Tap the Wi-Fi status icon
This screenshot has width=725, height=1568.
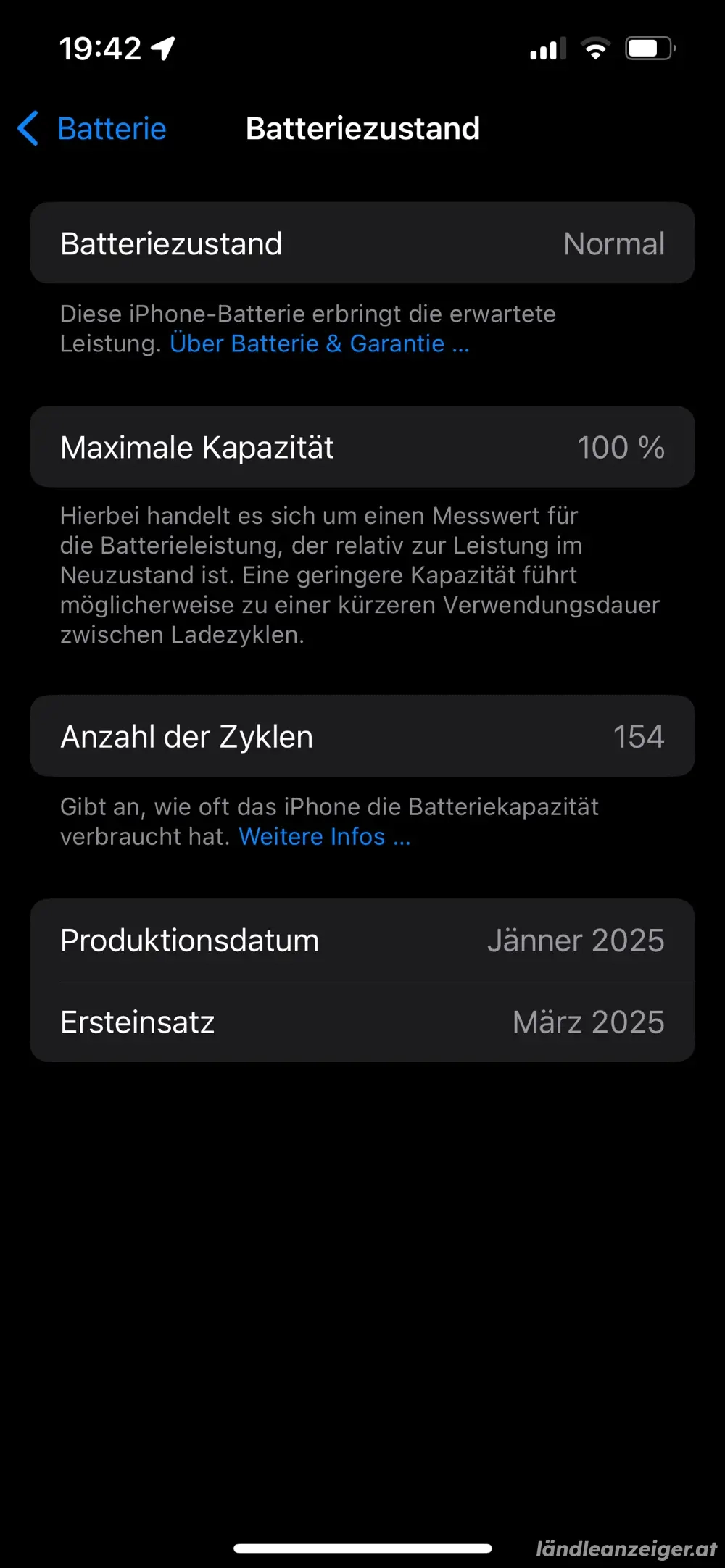pos(596,49)
